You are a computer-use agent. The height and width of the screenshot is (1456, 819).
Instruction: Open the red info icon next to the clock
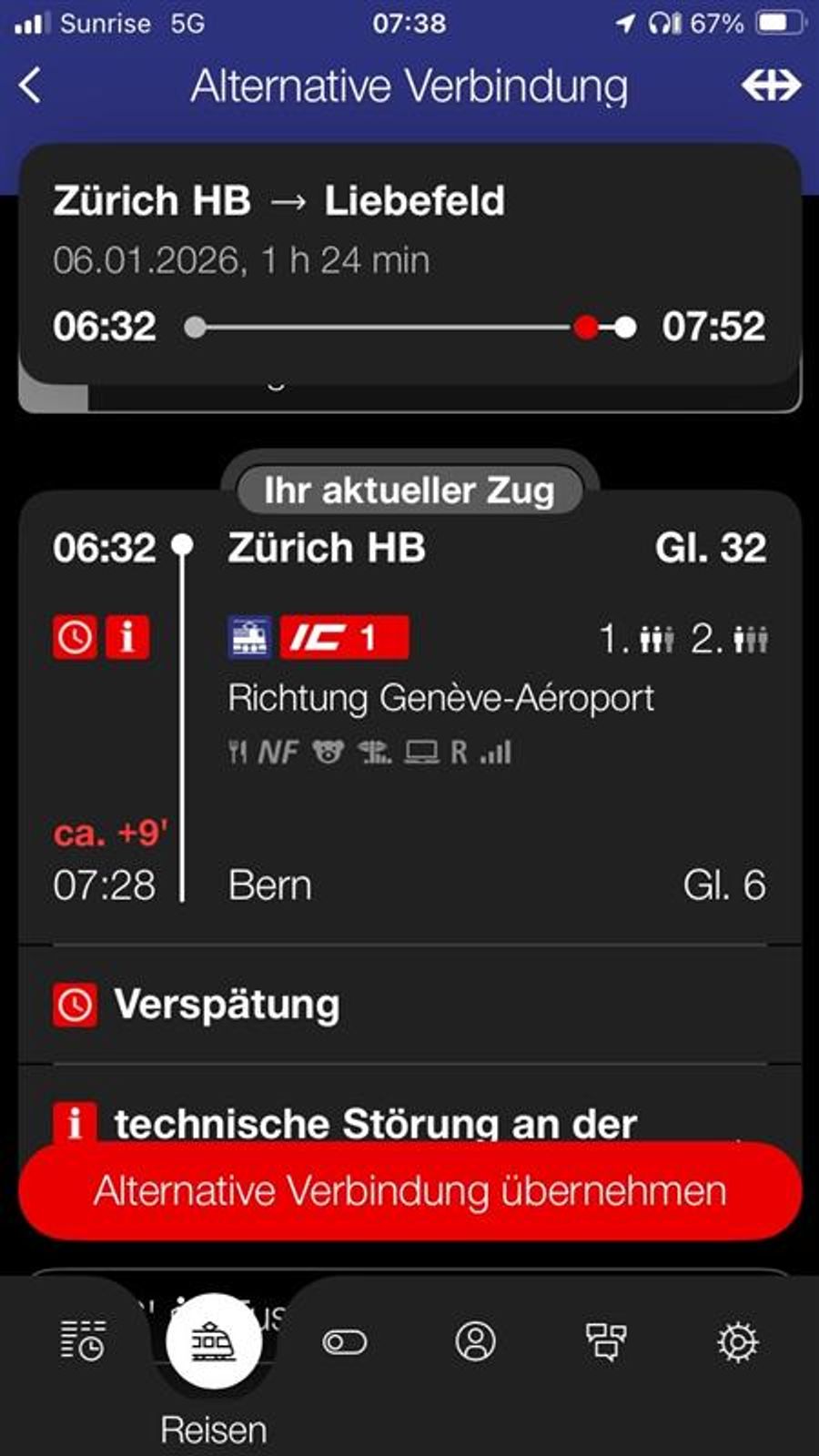coord(127,638)
